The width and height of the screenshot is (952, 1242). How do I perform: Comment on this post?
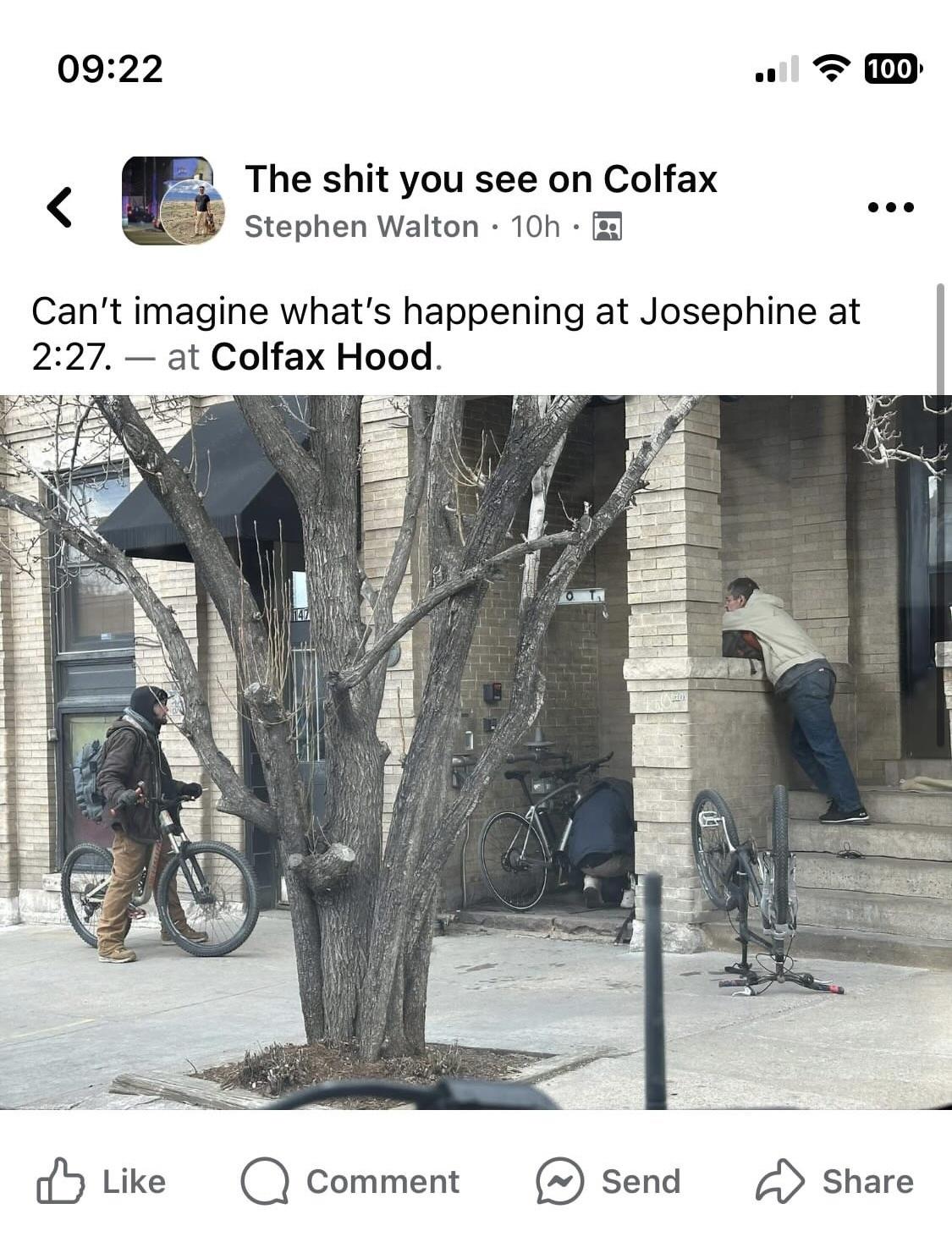pos(350,1181)
